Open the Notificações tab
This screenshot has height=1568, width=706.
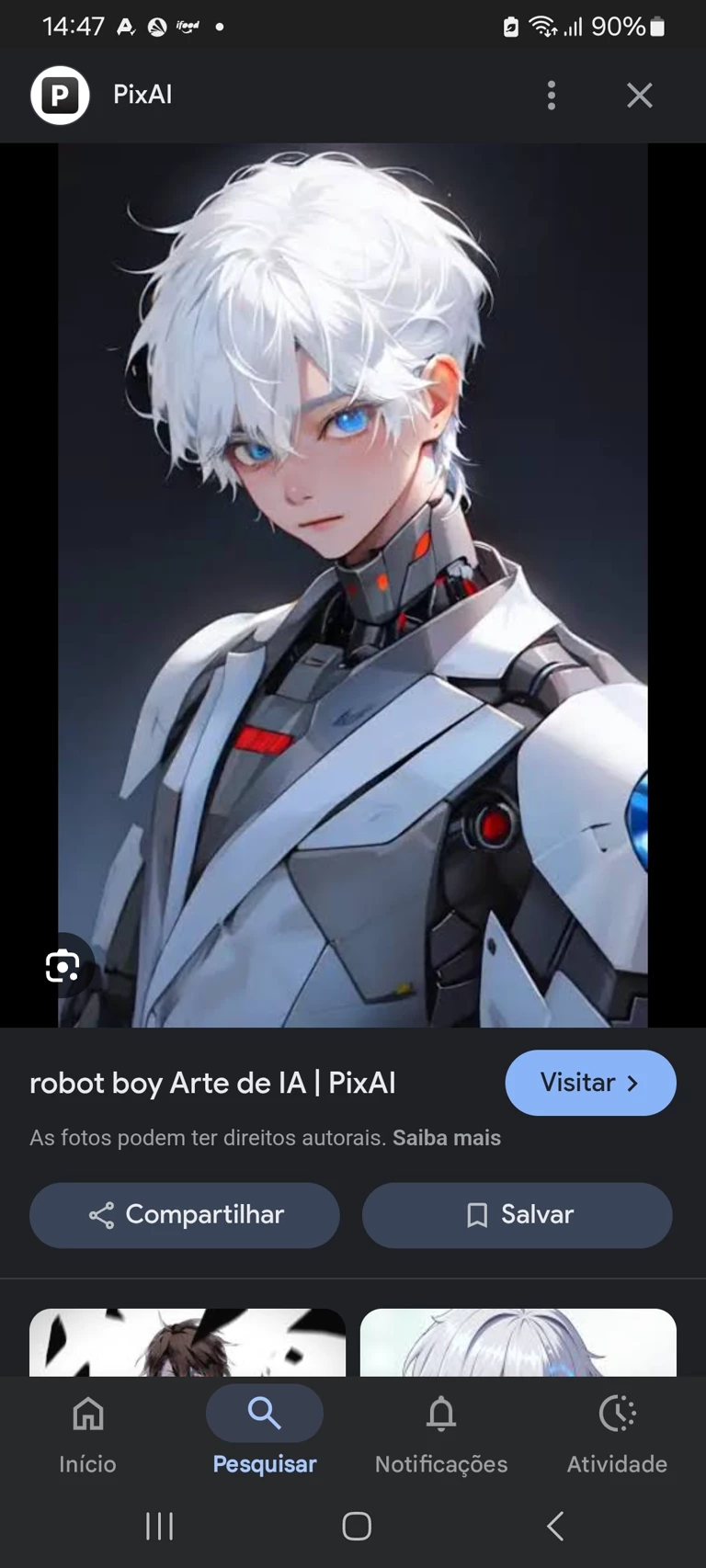(x=441, y=1432)
